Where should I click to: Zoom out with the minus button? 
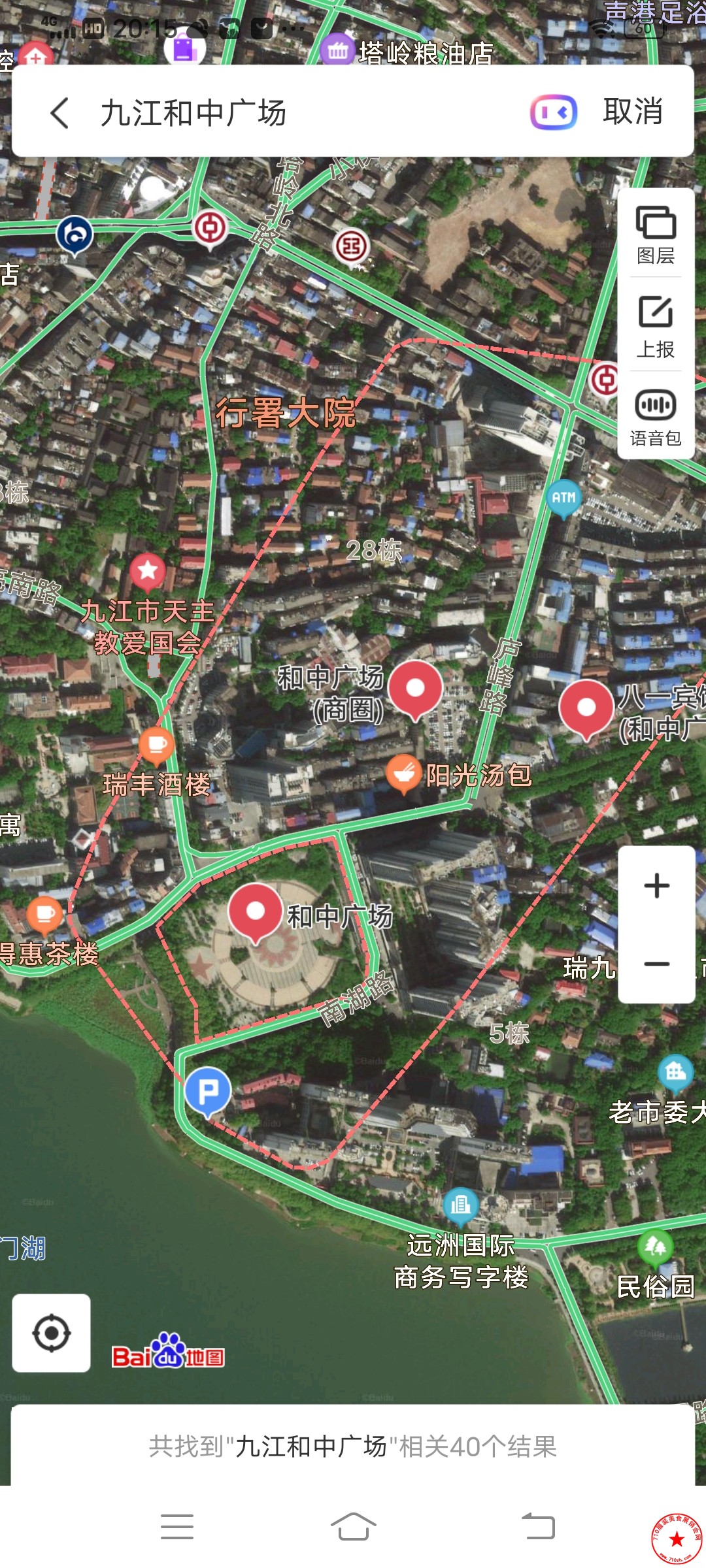656,964
